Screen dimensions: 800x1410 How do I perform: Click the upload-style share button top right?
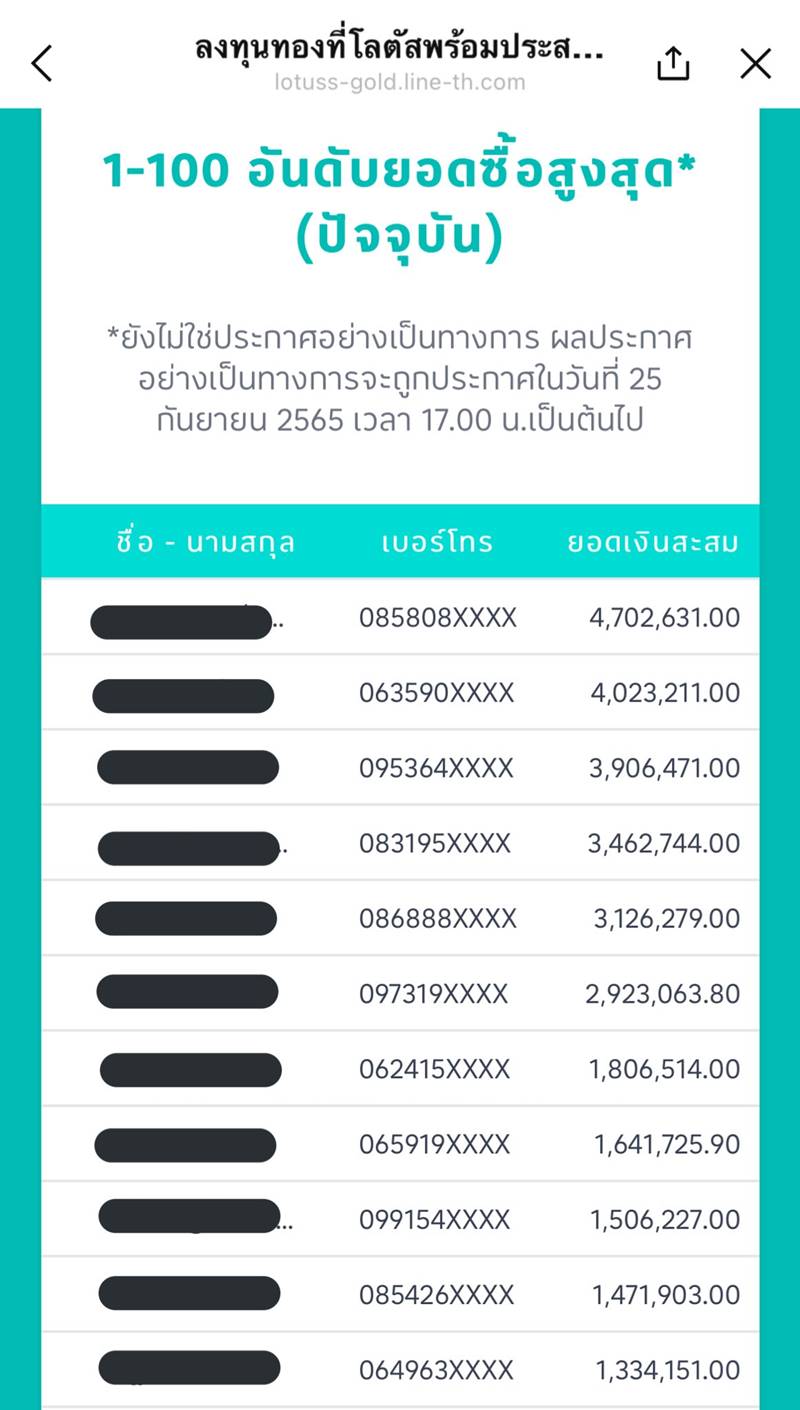673,62
